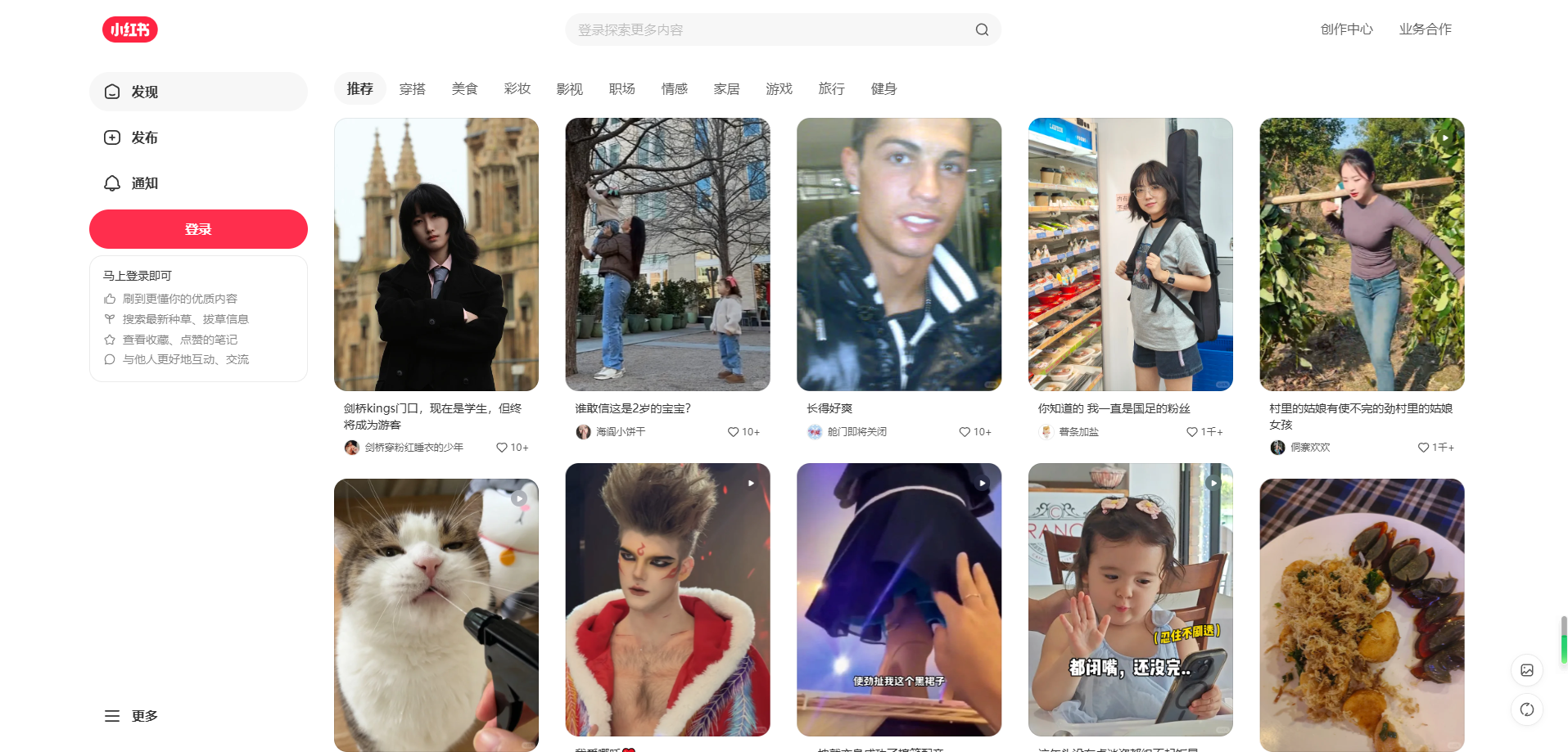Open 业务合作 link

(x=1425, y=29)
